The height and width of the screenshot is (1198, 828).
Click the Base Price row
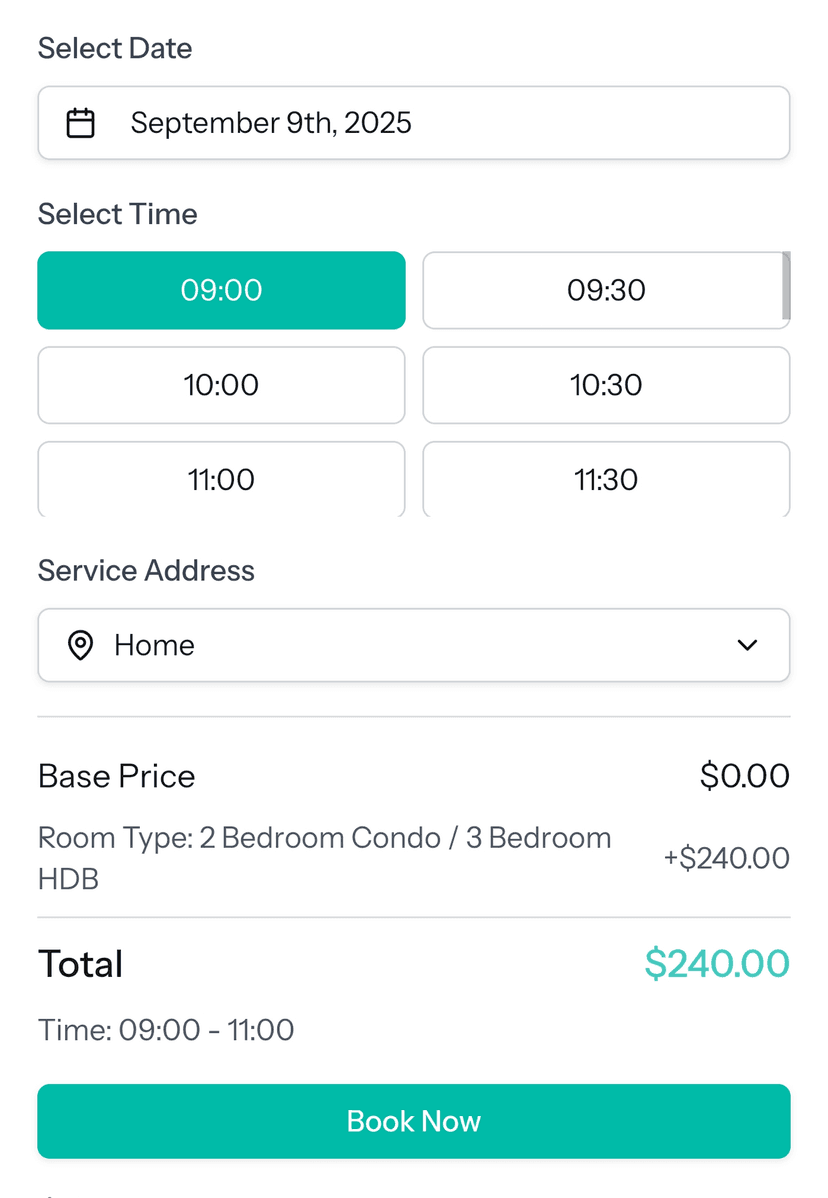pyautogui.click(x=115, y=776)
